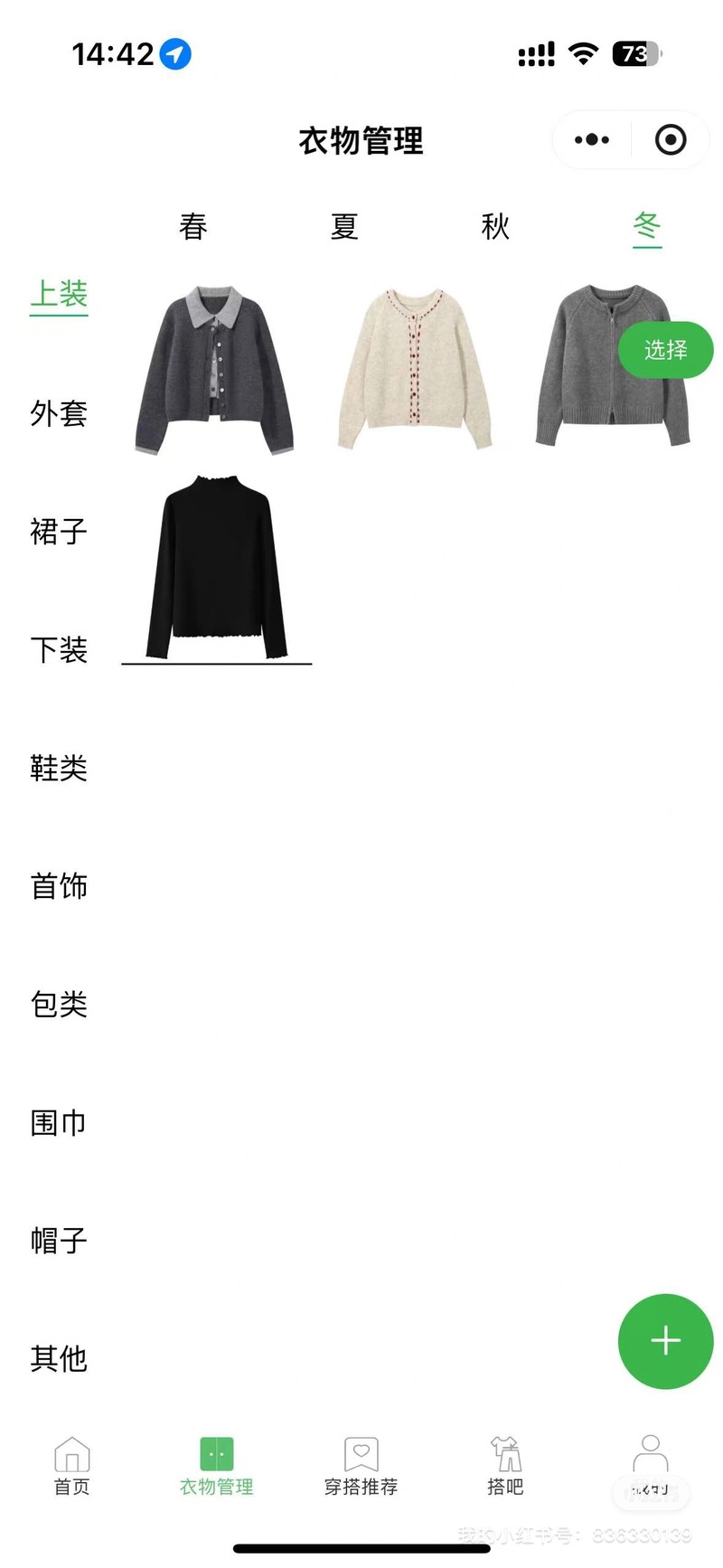The width and height of the screenshot is (723, 1568).
Task: Open the dark gray collared cardigan
Action: [215, 371]
